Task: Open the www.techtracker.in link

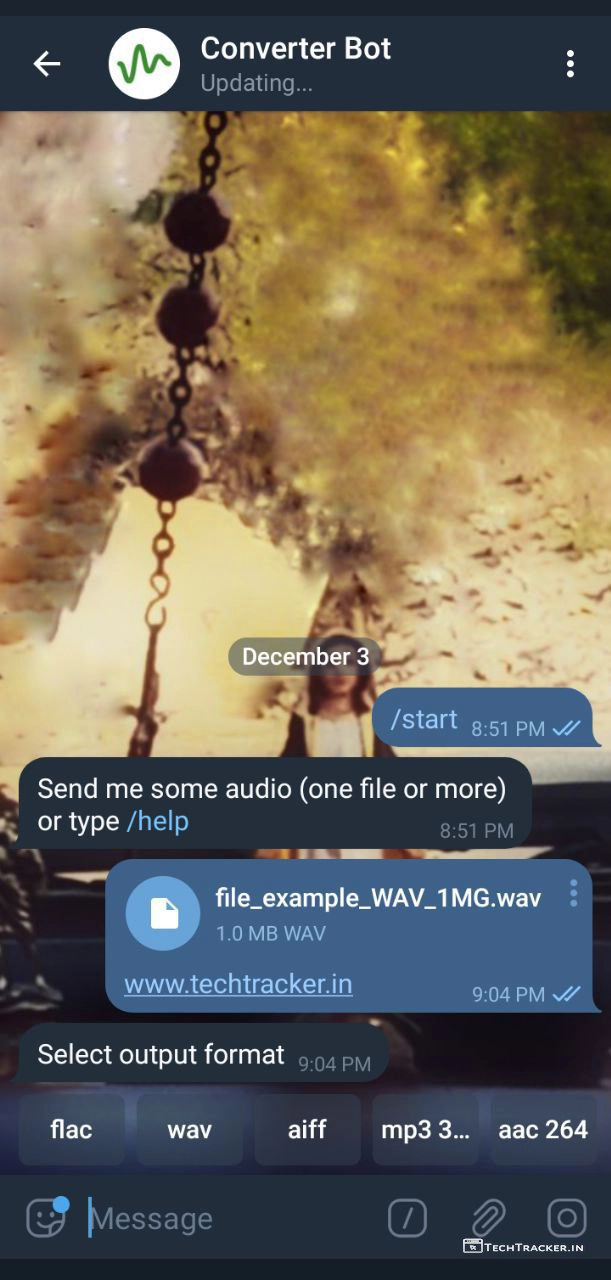Action: (x=238, y=984)
